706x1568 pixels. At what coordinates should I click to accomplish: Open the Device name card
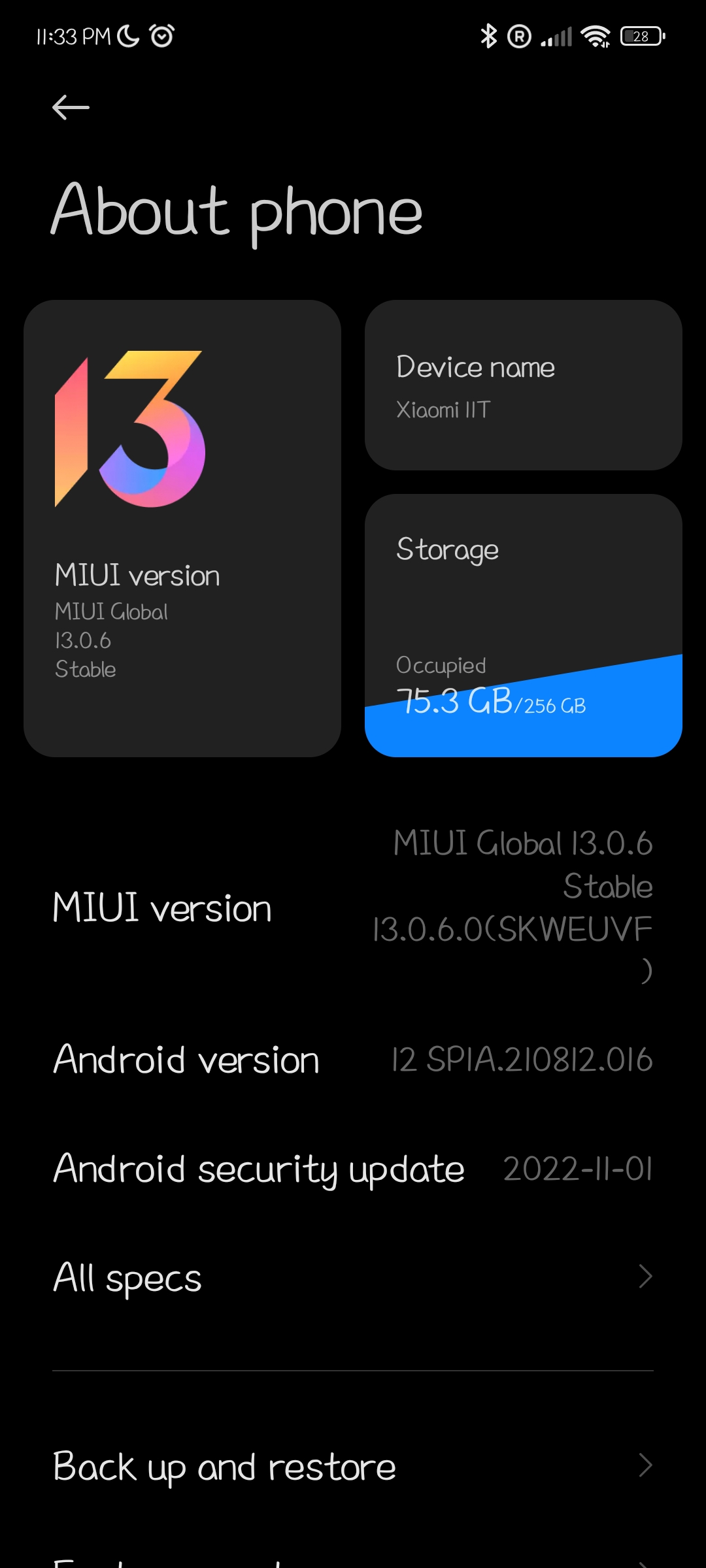click(x=523, y=385)
